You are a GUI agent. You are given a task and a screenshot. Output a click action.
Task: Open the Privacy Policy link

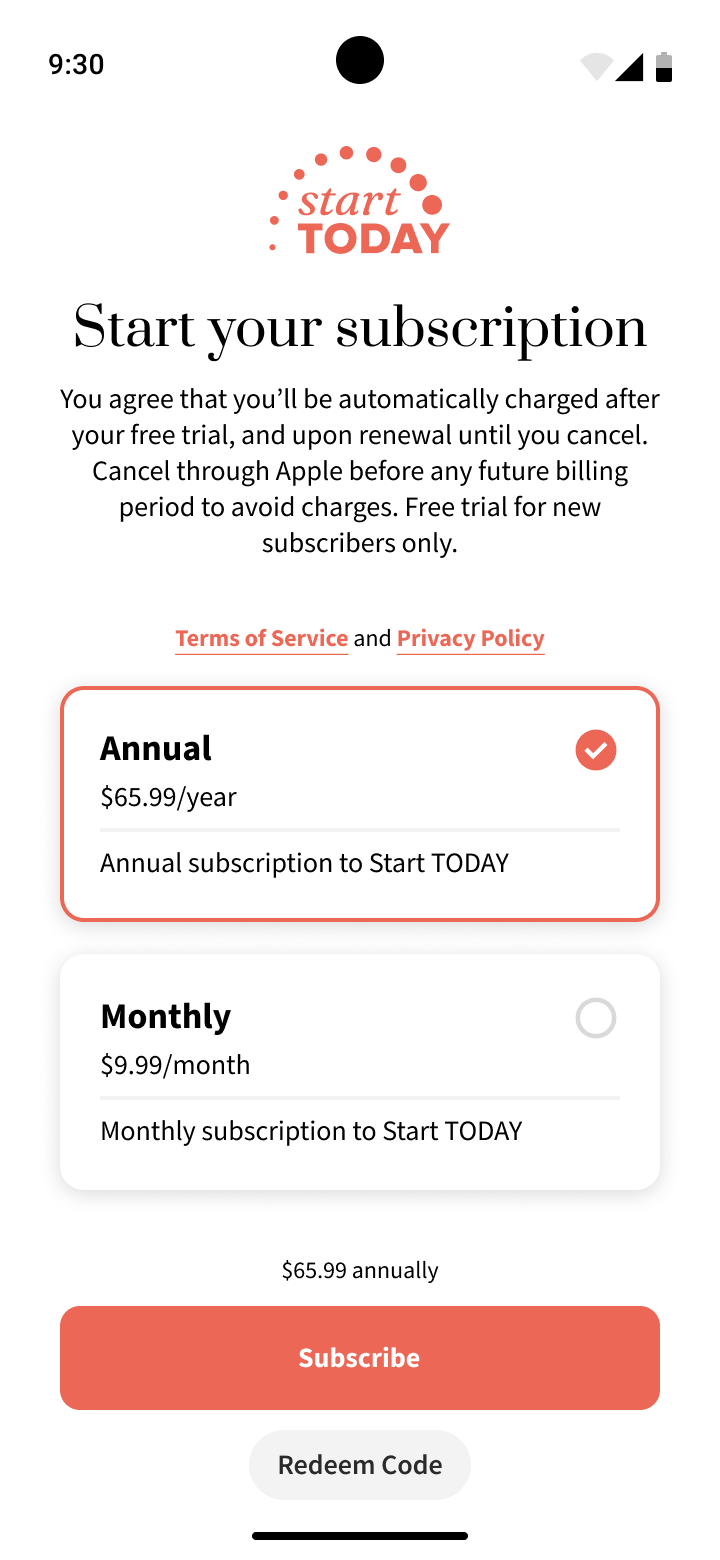click(470, 638)
